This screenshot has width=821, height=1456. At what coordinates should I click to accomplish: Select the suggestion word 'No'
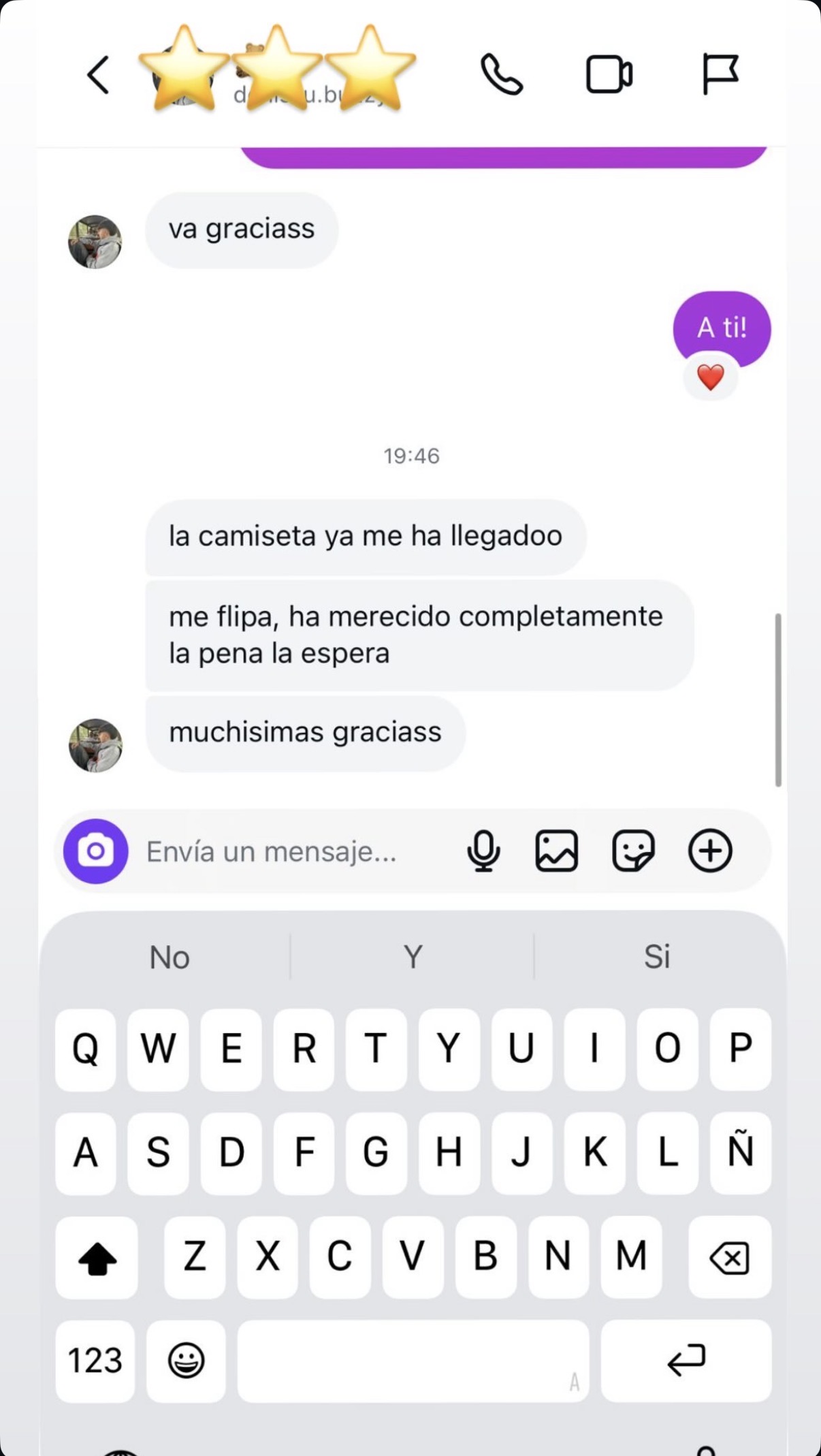click(x=169, y=956)
